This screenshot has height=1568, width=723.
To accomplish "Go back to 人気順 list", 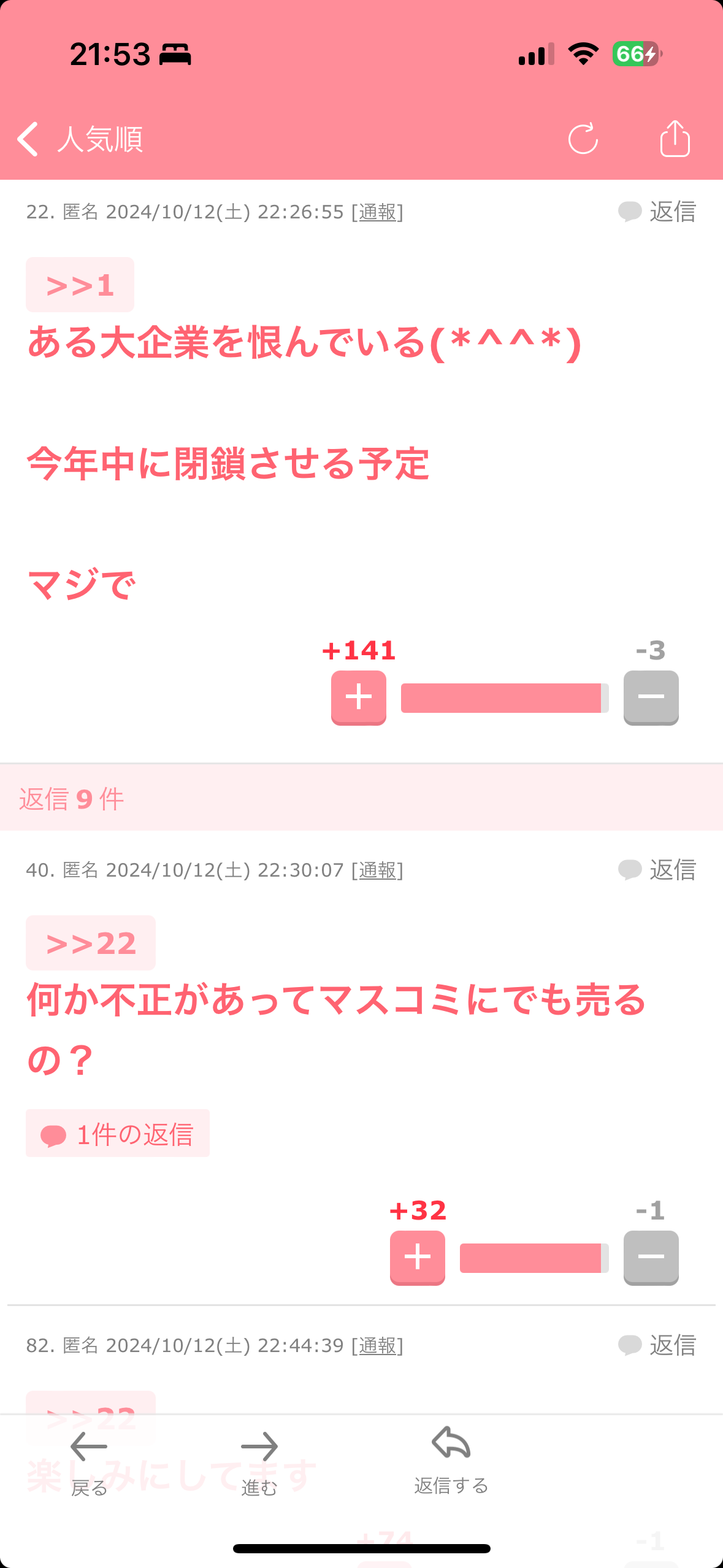I will 80,139.
